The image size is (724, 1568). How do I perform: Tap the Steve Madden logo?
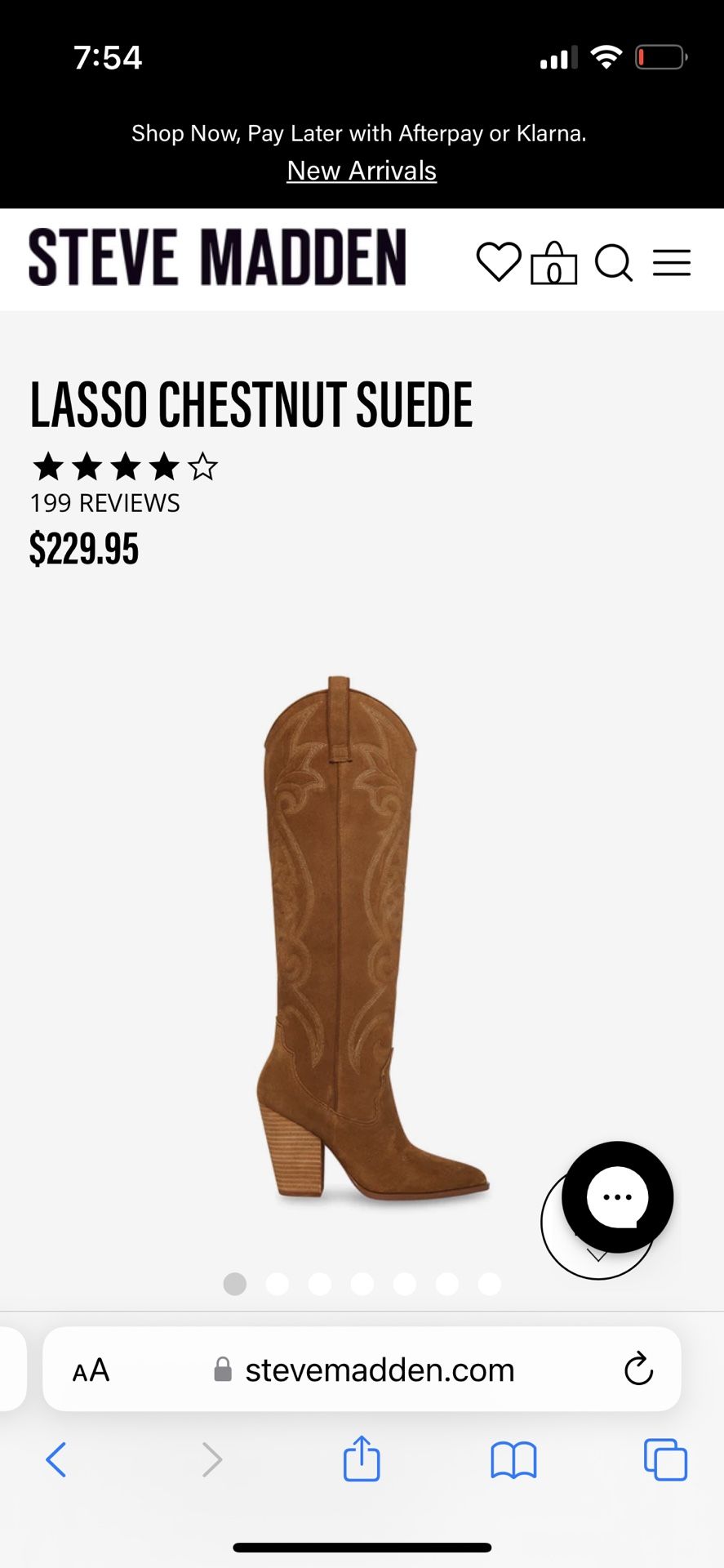[218, 257]
